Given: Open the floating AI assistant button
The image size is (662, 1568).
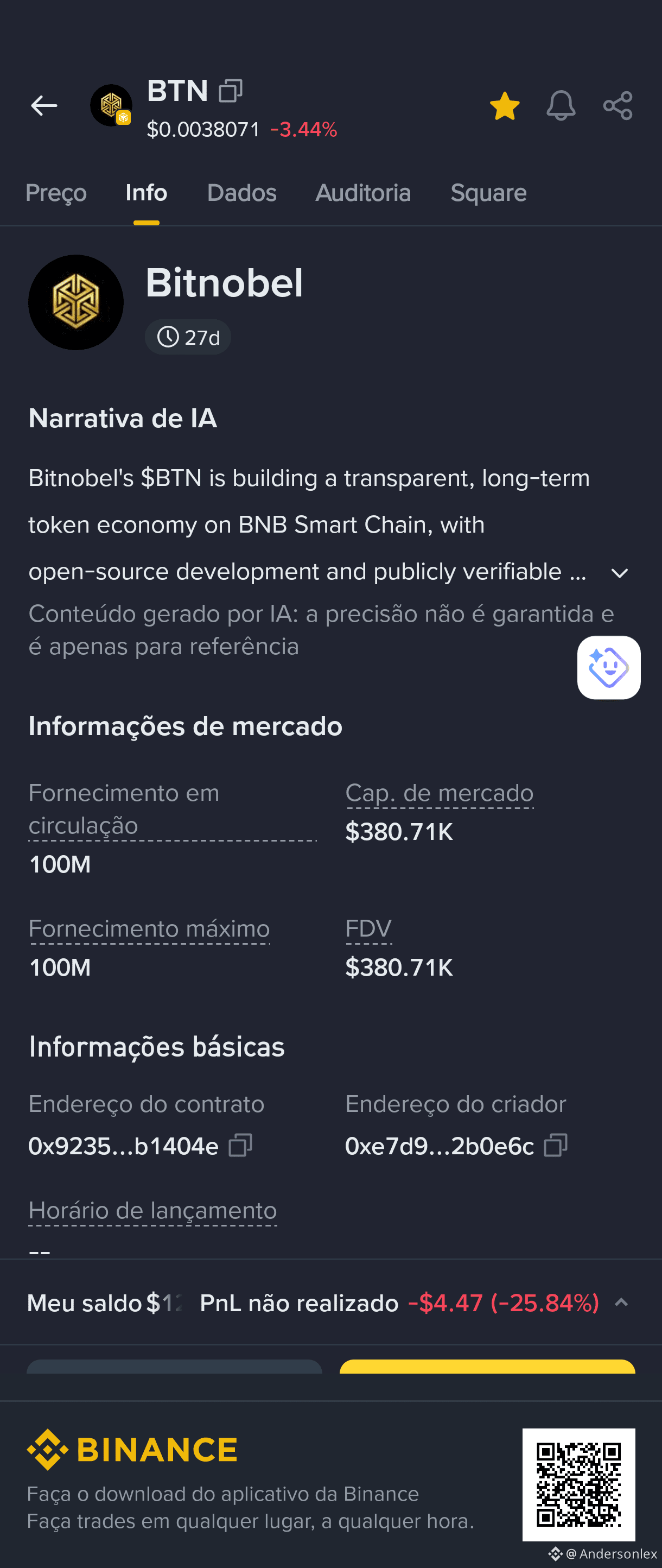Looking at the screenshot, I should pyautogui.click(x=608, y=667).
